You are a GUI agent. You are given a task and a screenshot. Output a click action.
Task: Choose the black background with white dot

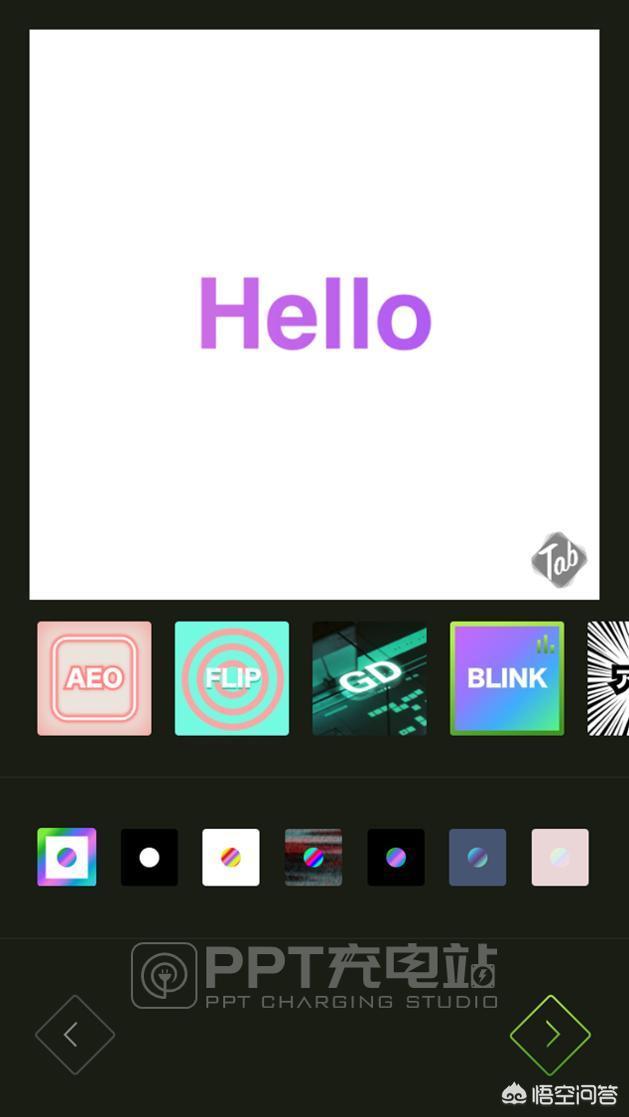149,857
